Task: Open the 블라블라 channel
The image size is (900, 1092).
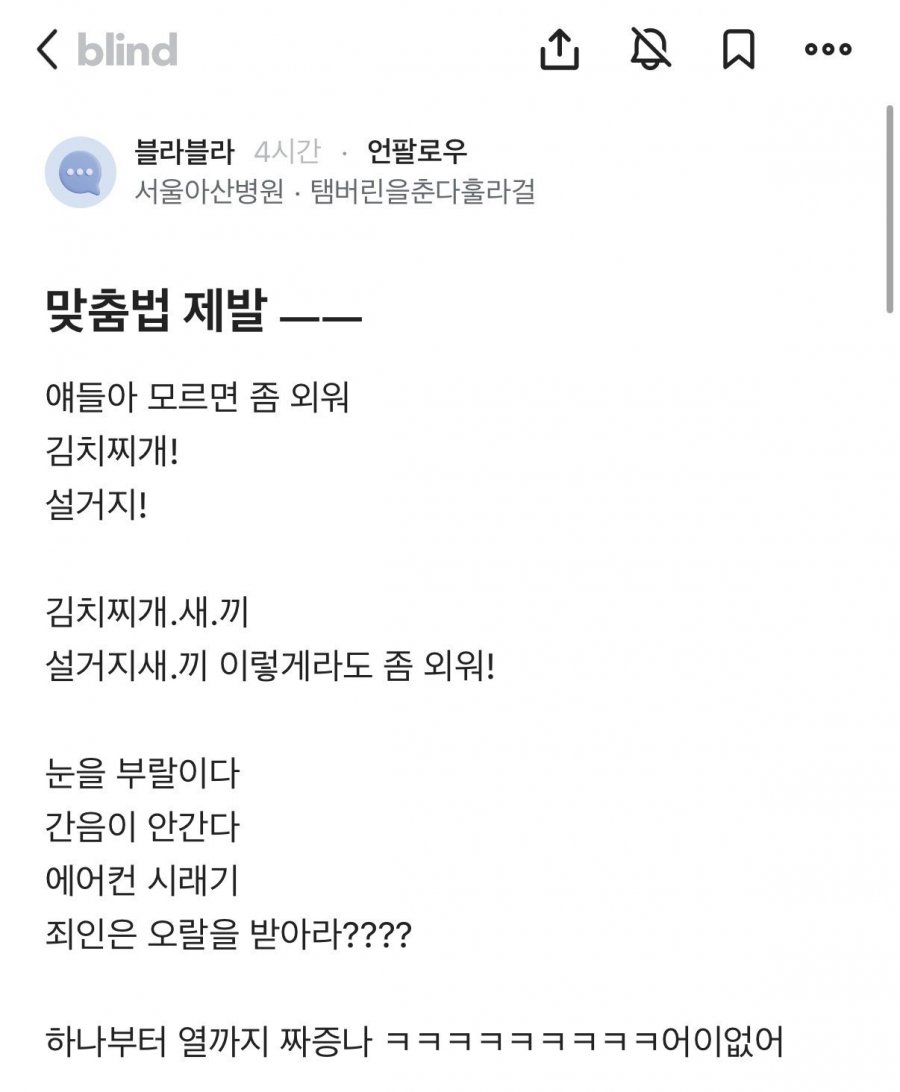Action: point(184,152)
